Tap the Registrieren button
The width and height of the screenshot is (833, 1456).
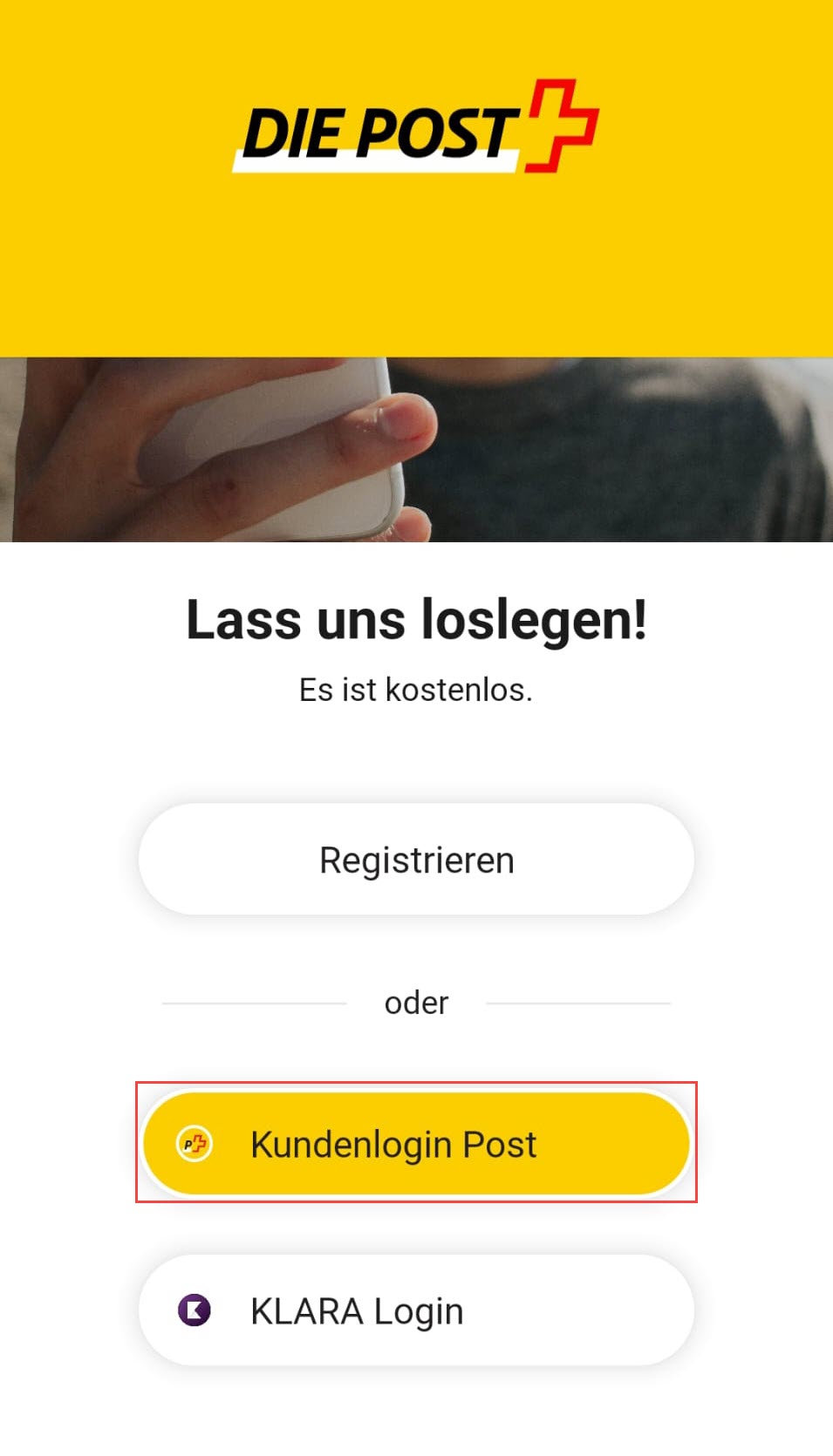click(x=416, y=860)
